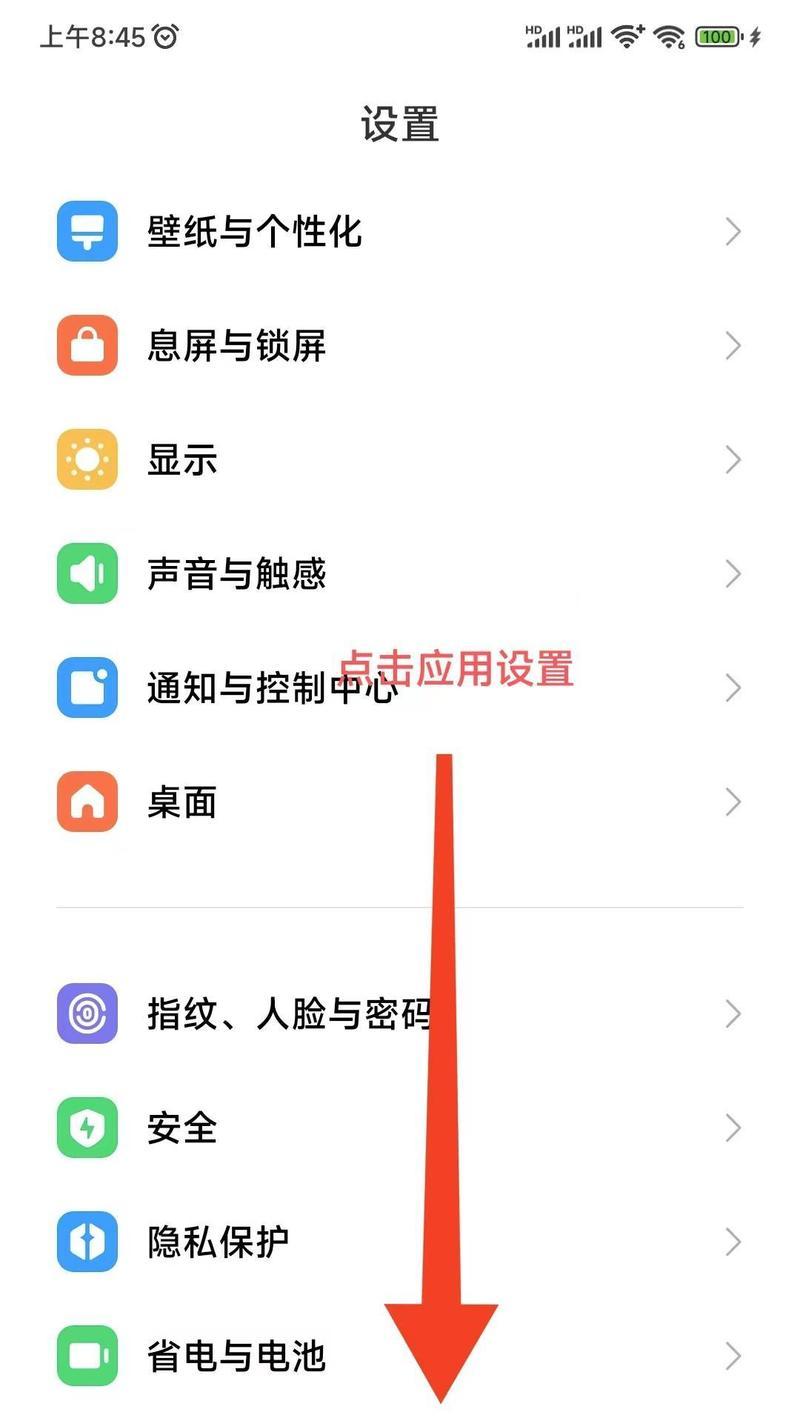Open the 显示 settings row
The height and width of the screenshot is (1422, 800).
coord(400,460)
